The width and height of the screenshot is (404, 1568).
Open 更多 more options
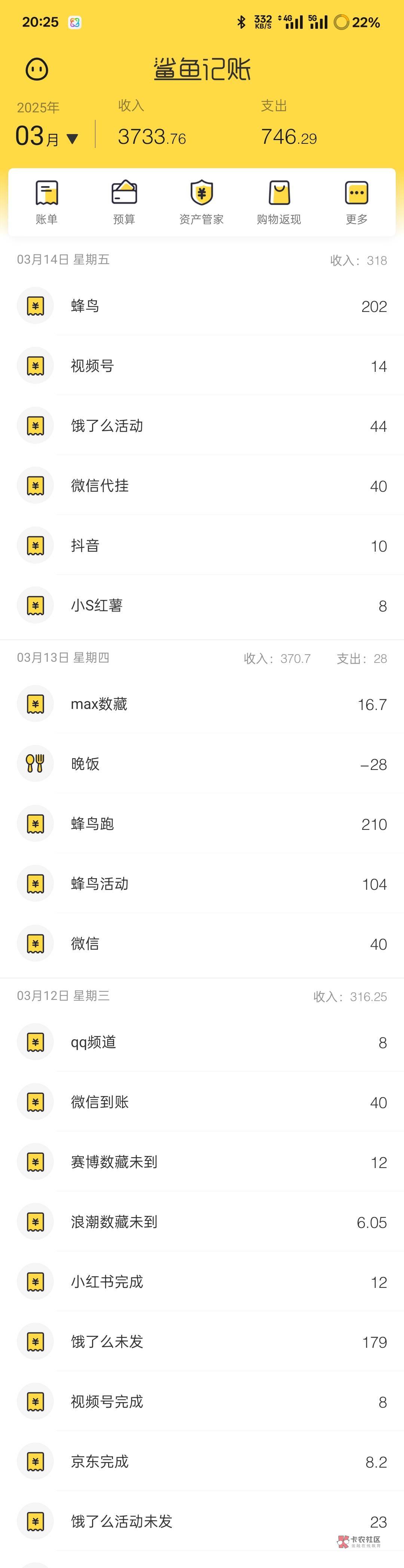click(x=356, y=203)
